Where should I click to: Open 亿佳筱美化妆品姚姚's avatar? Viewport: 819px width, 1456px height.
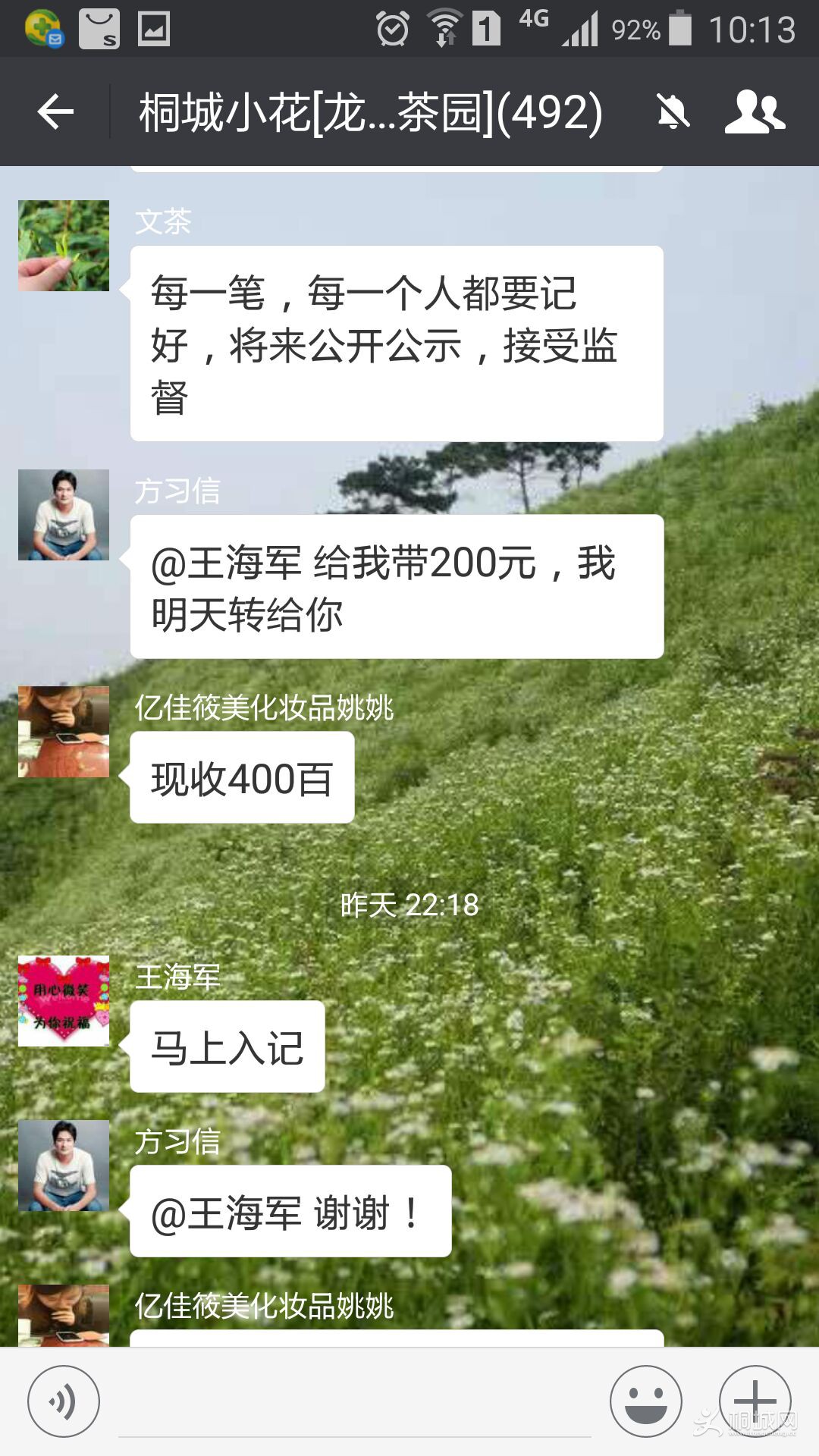[x=64, y=732]
